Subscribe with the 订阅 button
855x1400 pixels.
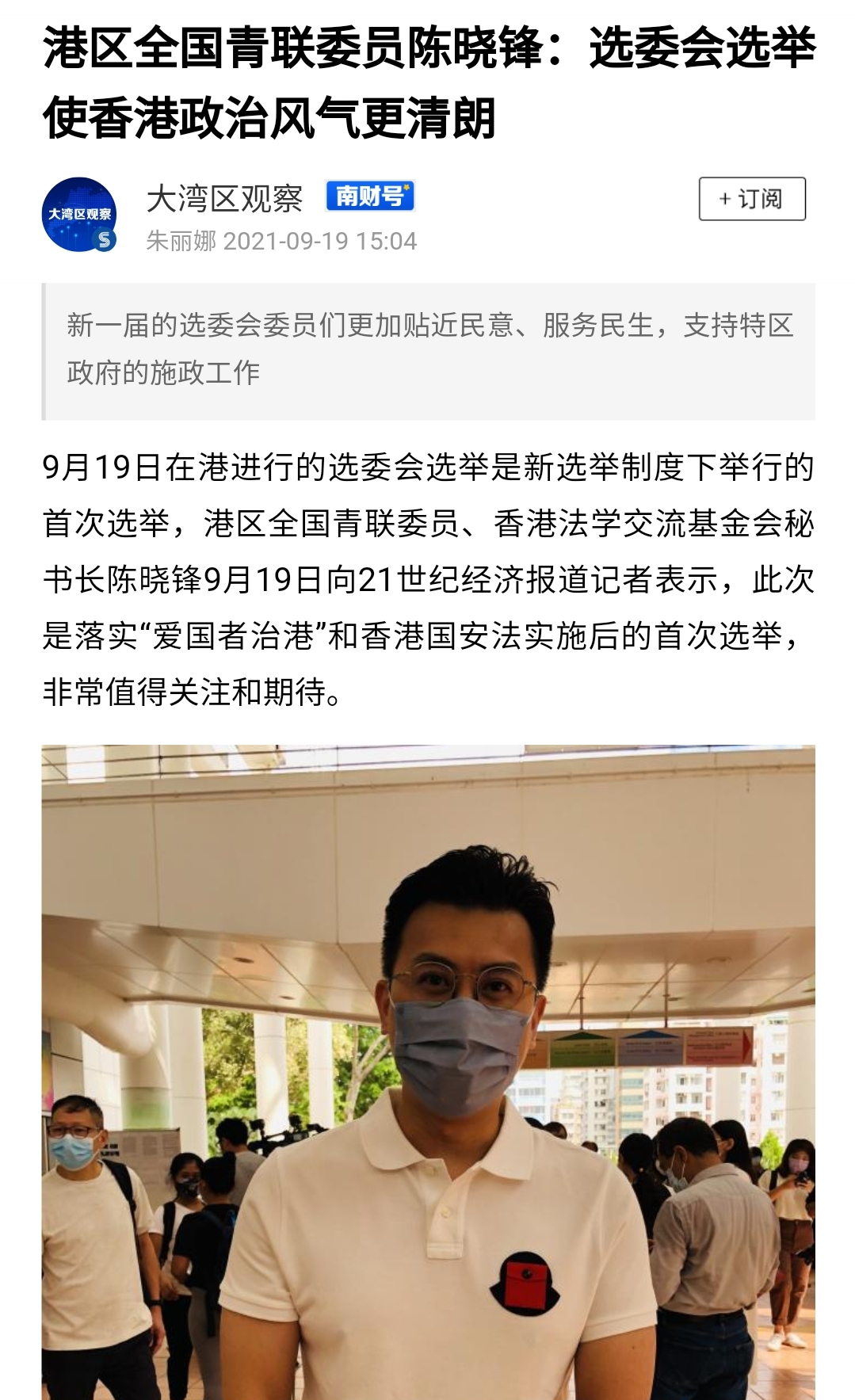click(751, 199)
